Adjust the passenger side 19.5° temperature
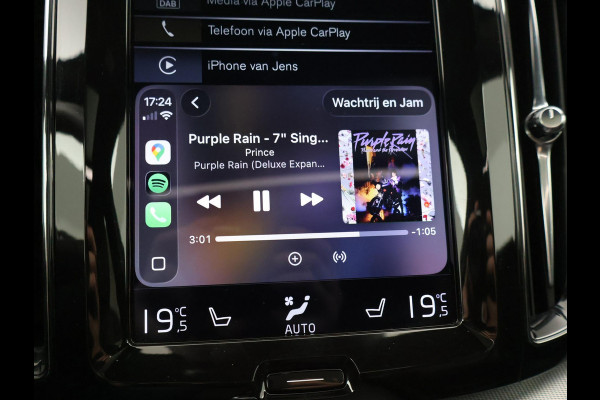The height and width of the screenshot is (400, 600). [428, 308]
